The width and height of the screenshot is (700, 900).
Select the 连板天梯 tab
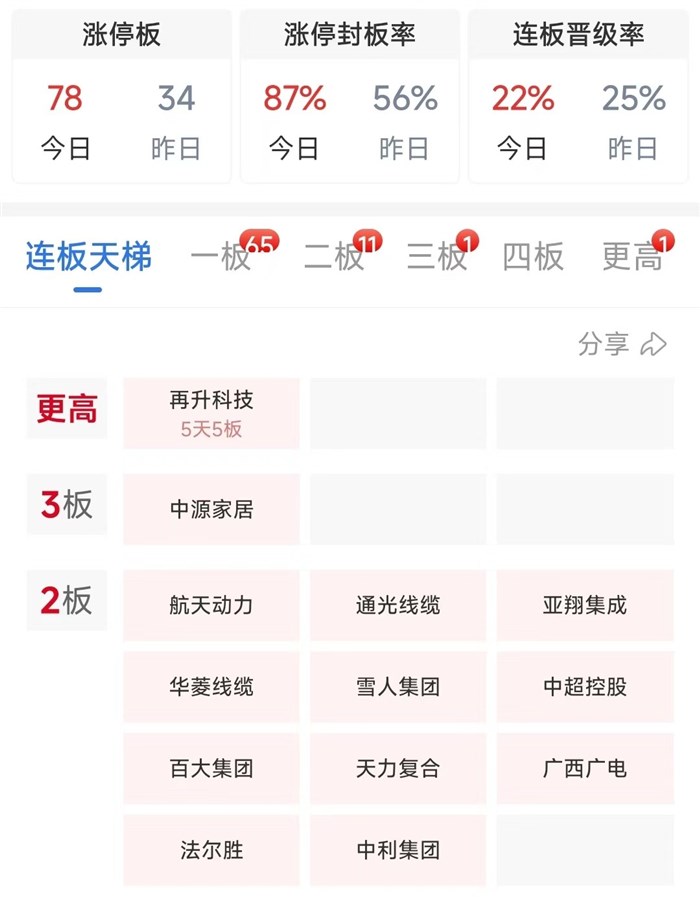click(x=89, y=257)
